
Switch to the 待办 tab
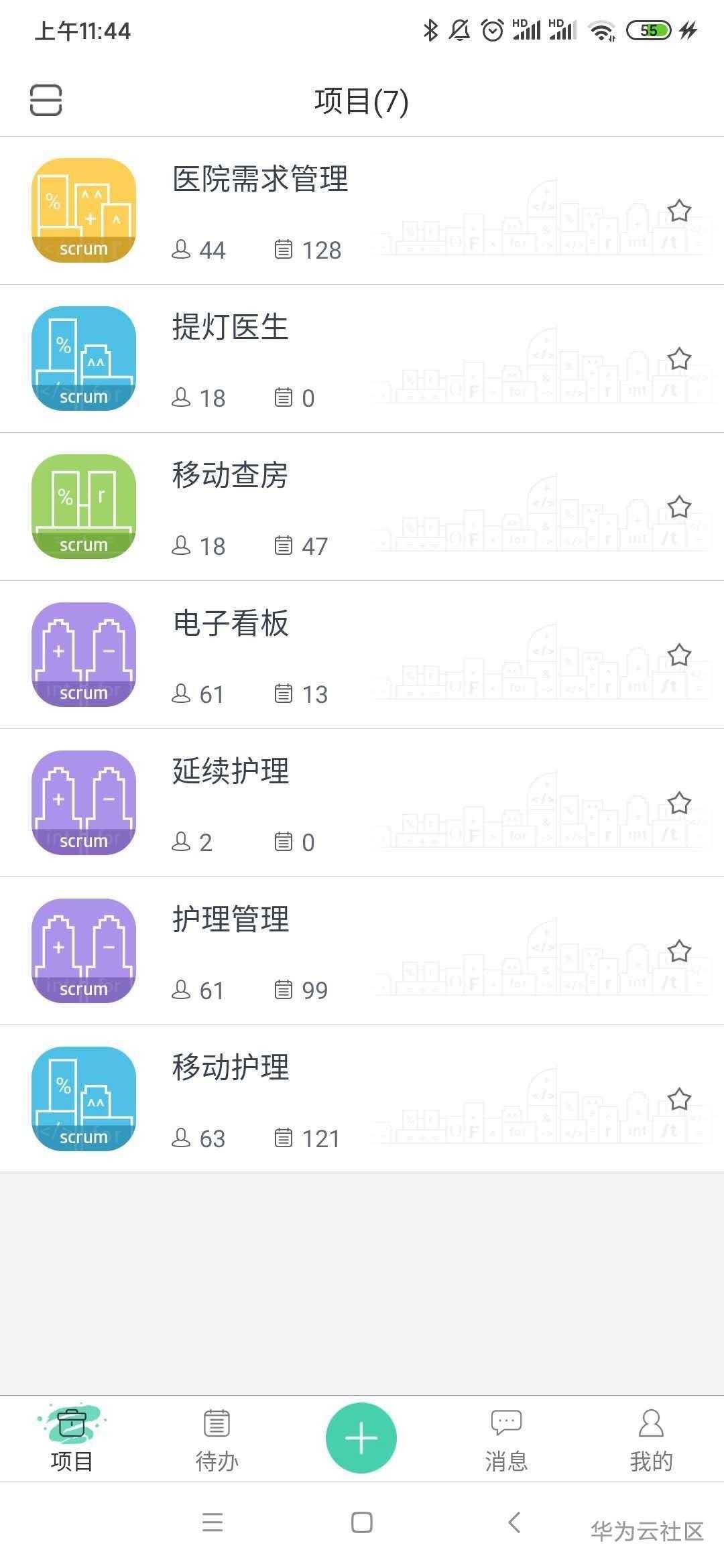pos(217,1438)
